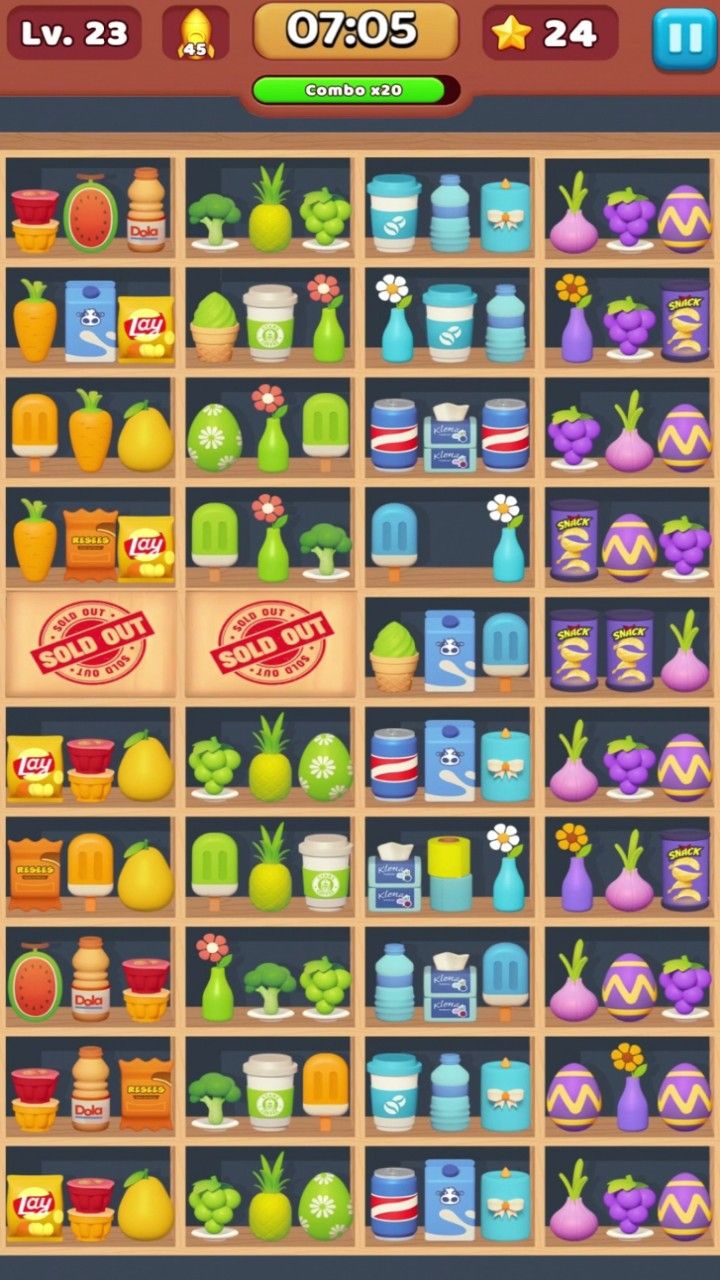The height and width of the screenshot is (1280, 720).
Task: Pause the game
Action: pyautogui.click(x=684, y=38)
